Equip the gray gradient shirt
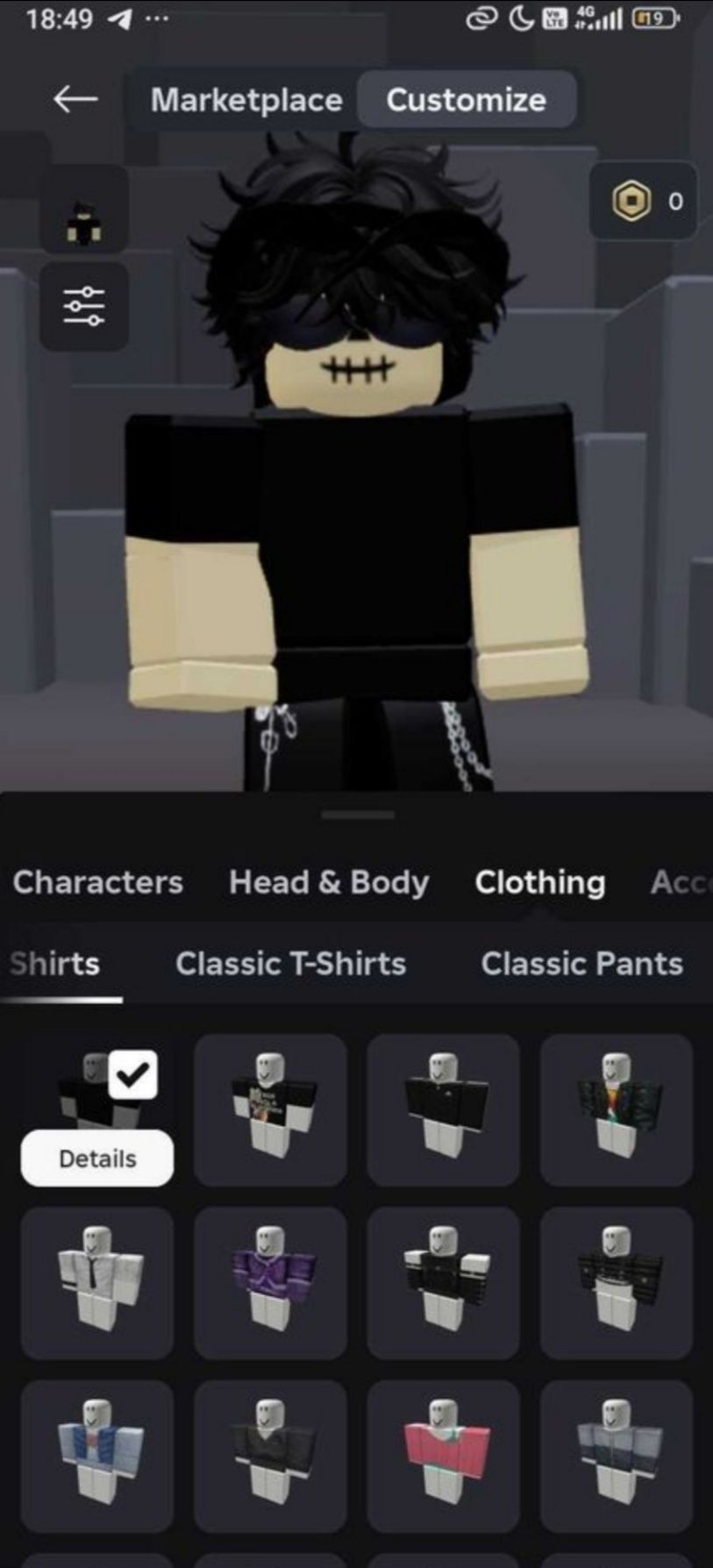 [x=616, y=1455]
